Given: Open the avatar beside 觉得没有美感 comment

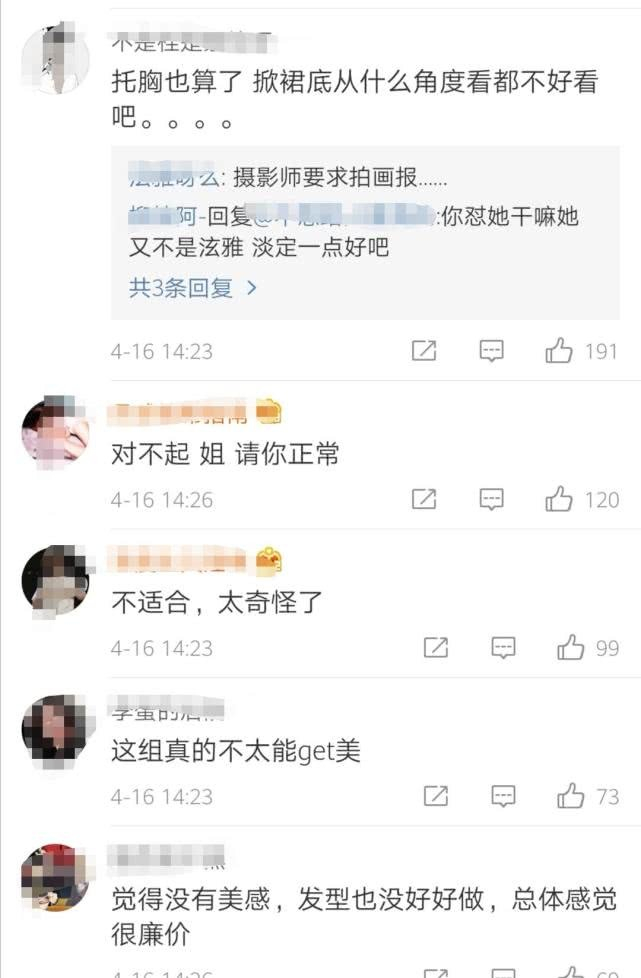Looking at the screenshot, I should coord(55,878).
